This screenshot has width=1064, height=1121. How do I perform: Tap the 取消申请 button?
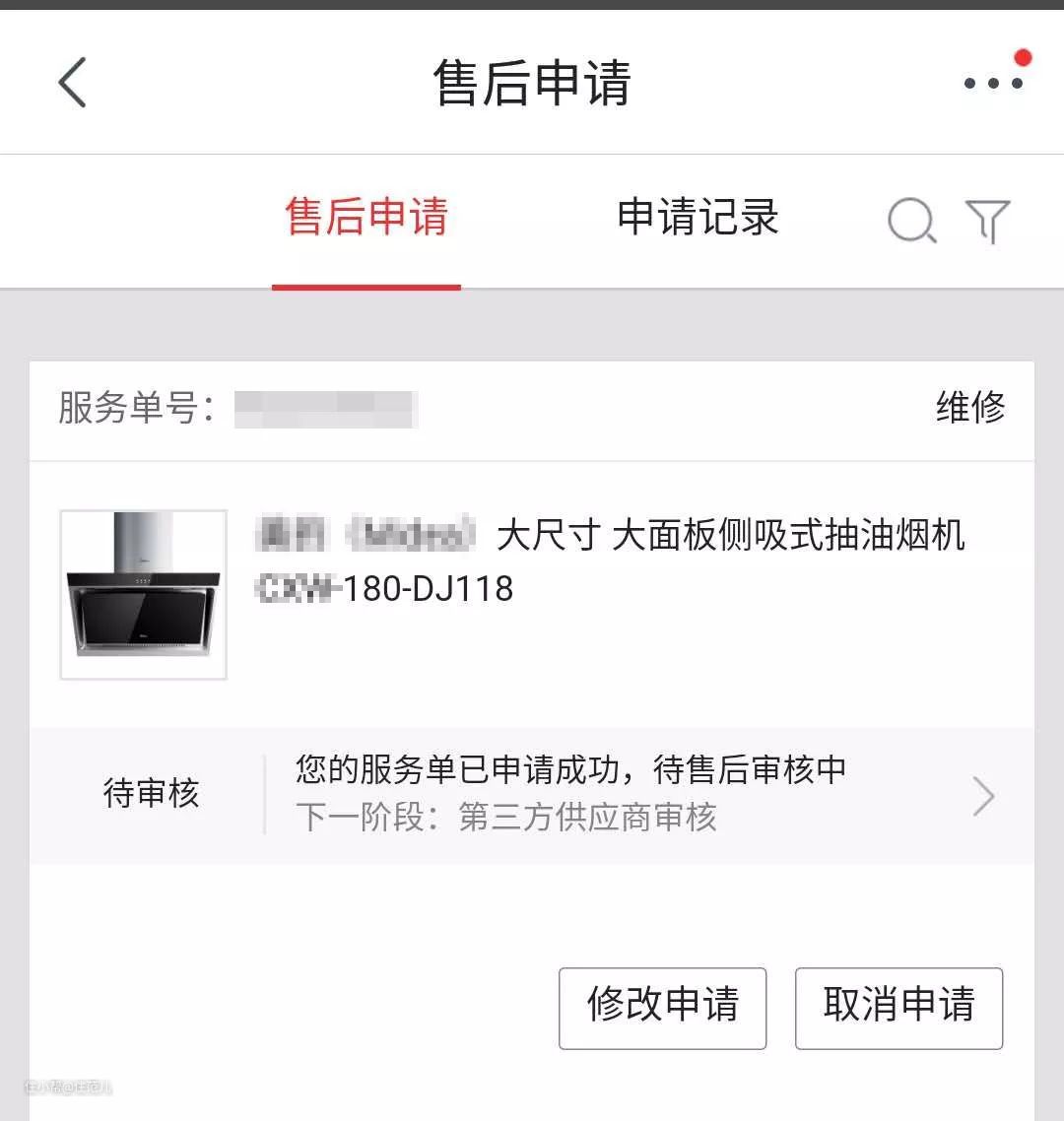[x=898, y=1007]
